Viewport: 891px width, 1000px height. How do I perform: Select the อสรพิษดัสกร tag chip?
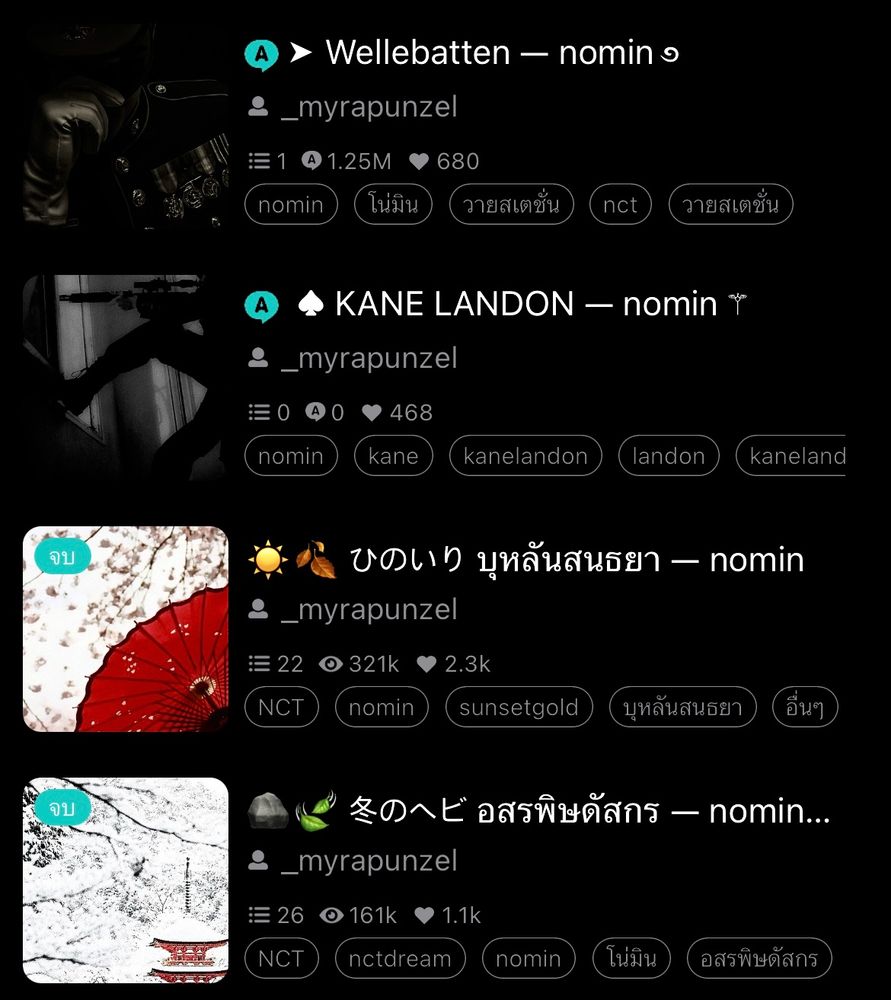tap(759, 959)
